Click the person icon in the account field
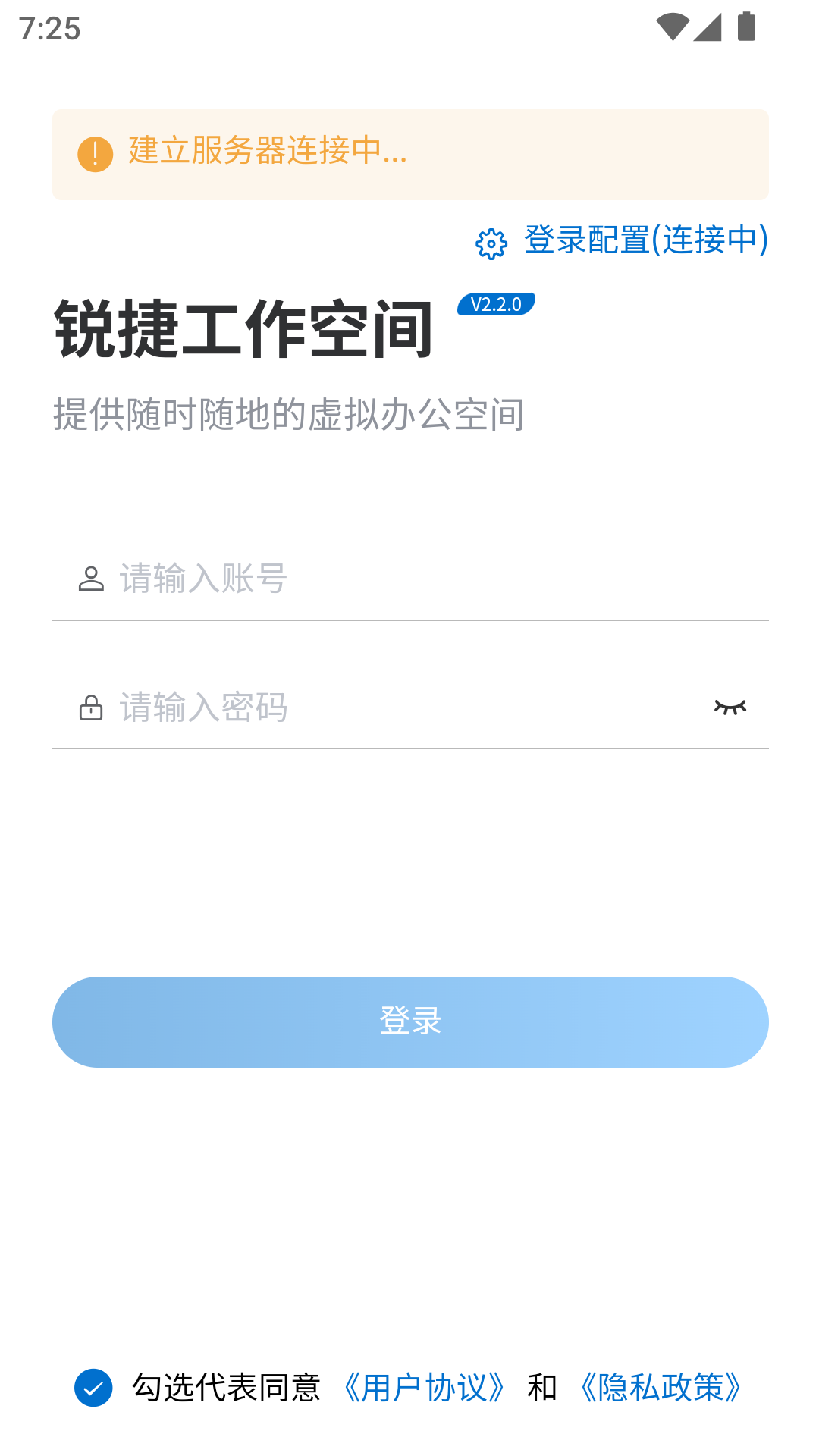819x1456 pixels. click(91, 578)
